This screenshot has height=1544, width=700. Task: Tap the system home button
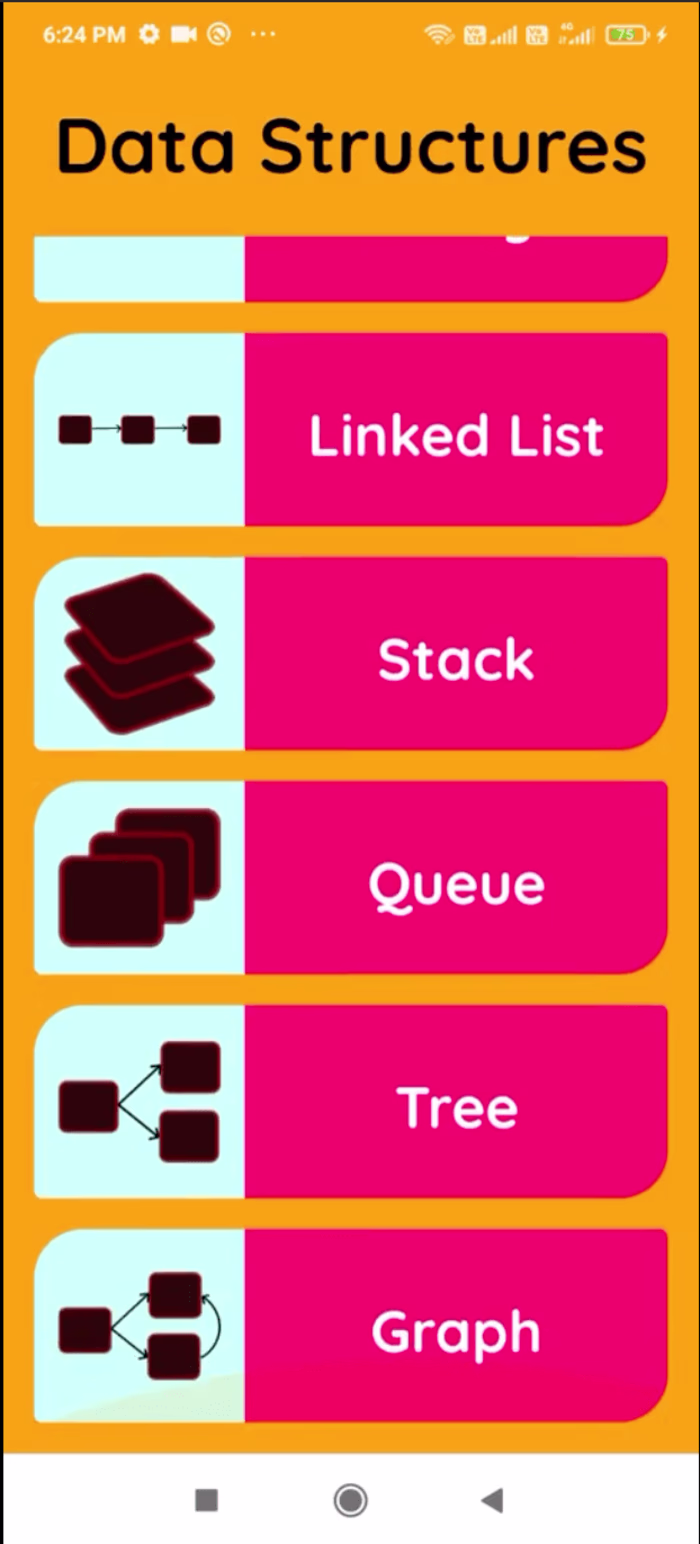click(x=350, y=1499)
